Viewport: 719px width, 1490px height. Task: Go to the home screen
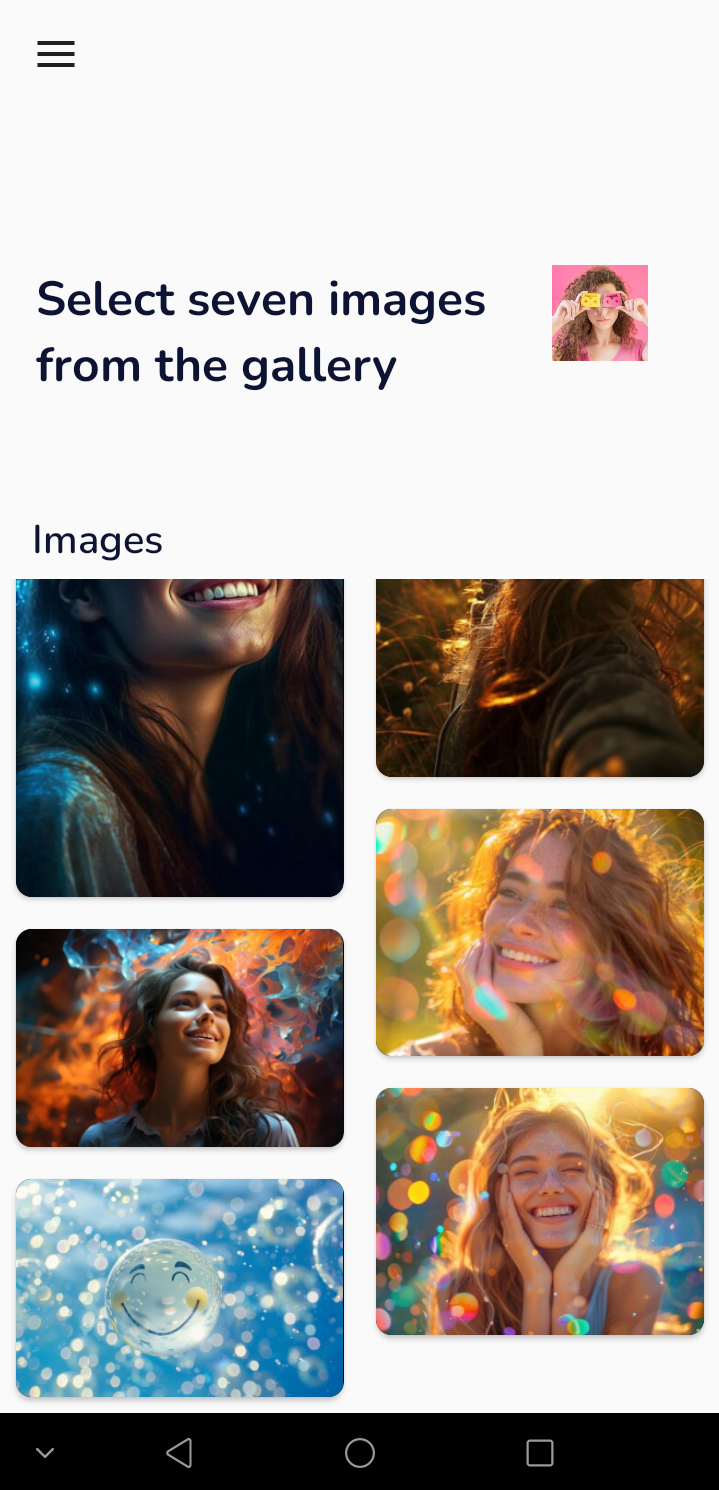pos(360,1452)
